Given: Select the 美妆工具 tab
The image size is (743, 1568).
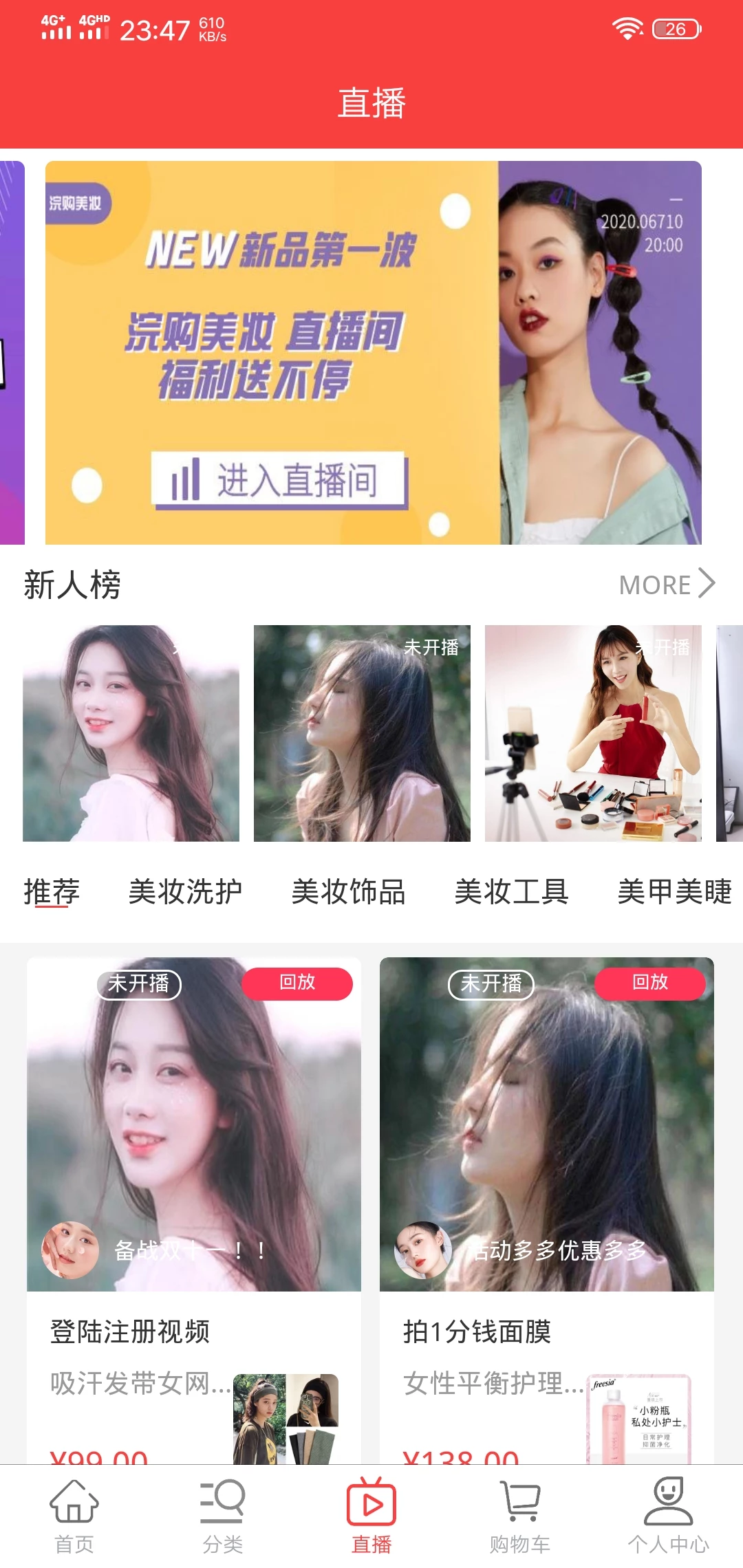Looking at the screenshot, I should tap(512, 891).
